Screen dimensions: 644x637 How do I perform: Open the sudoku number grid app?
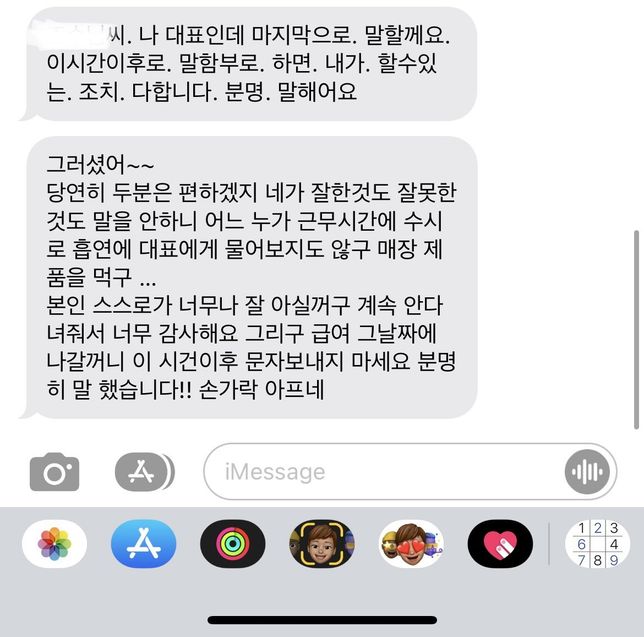(x=593, y=544)
